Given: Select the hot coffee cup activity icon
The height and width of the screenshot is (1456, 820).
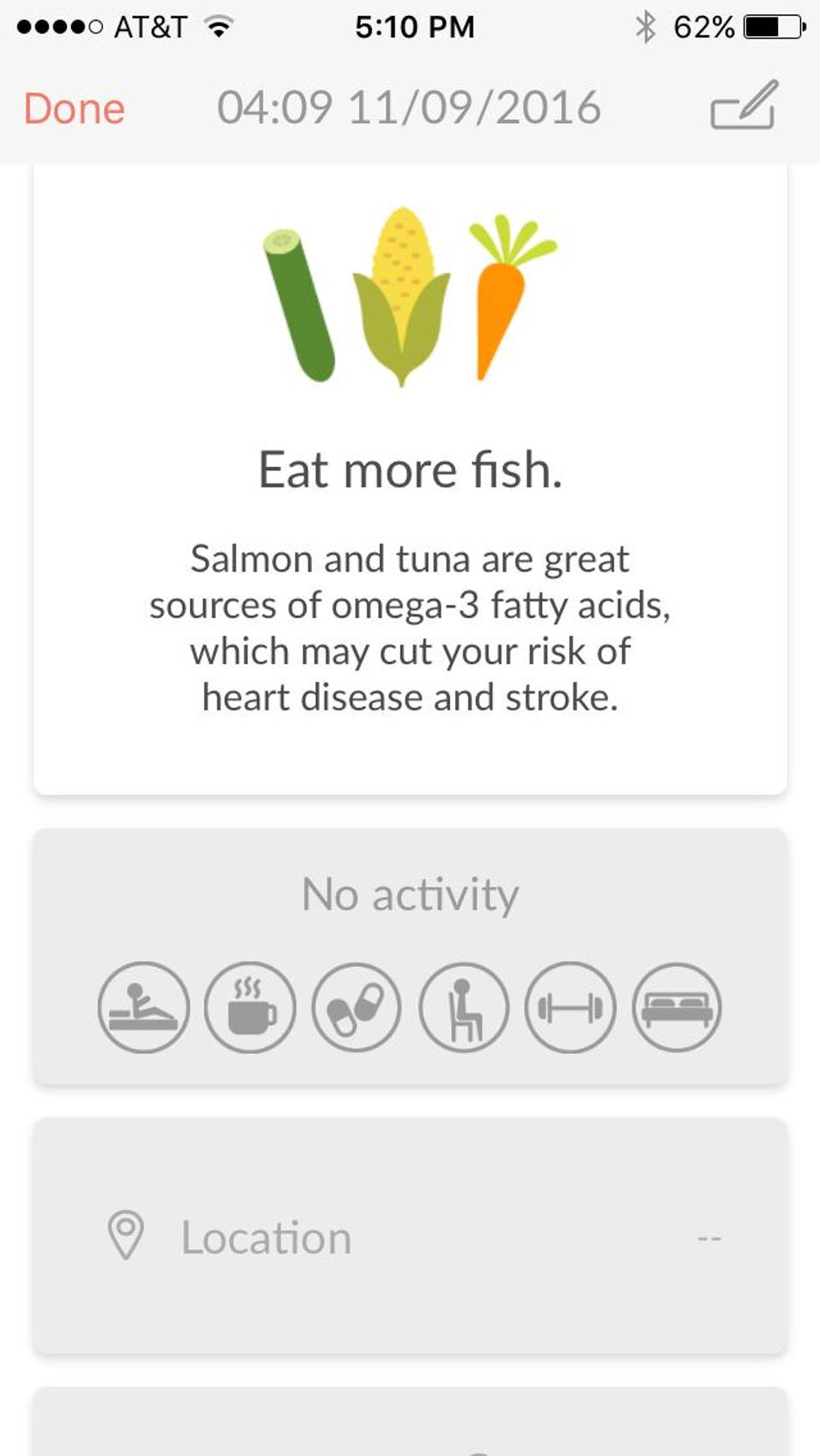Looking at the screenshot, I should click(x=250, y=1007).
